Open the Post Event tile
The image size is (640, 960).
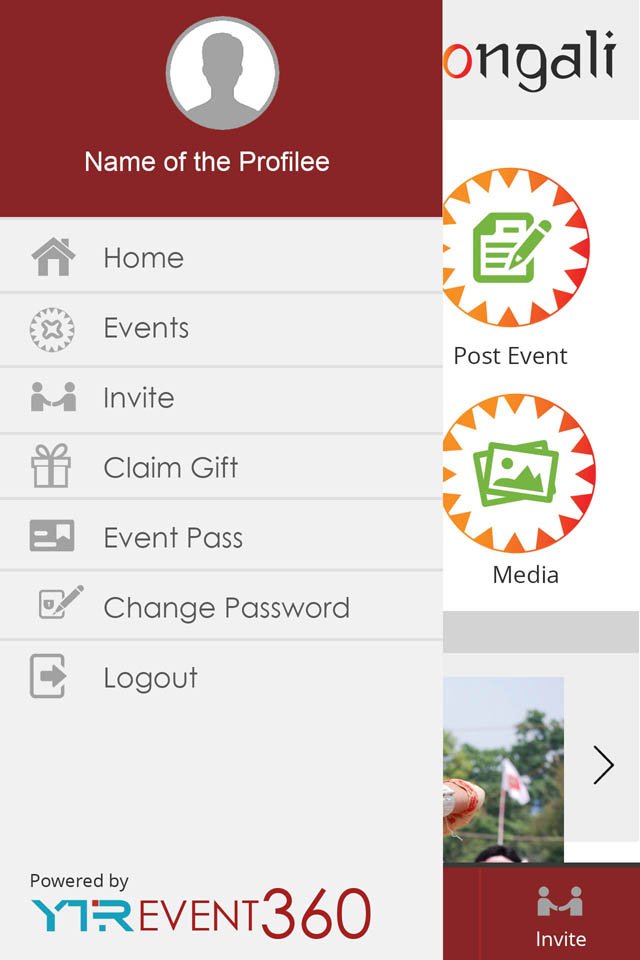(x=513, y=248)
